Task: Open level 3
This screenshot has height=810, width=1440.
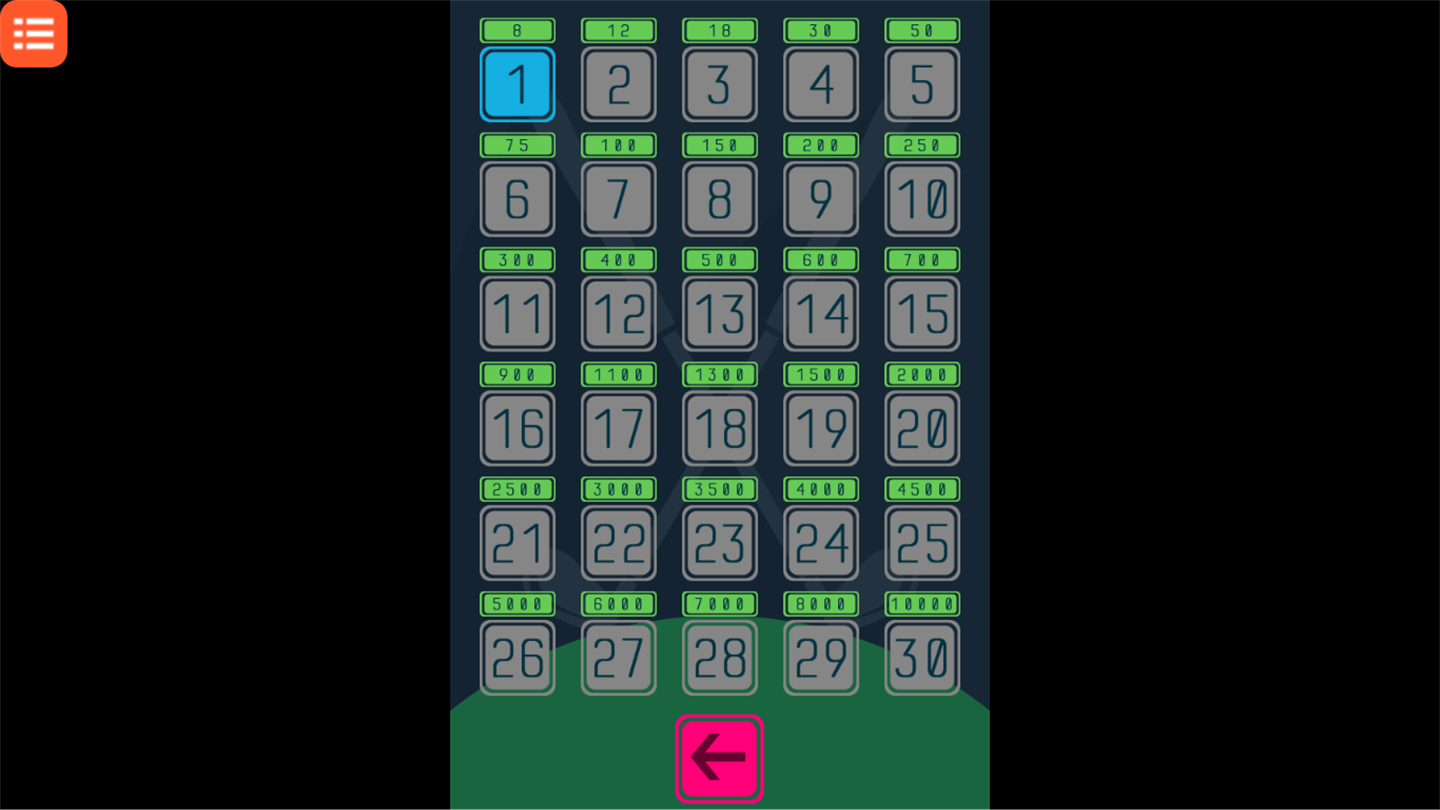Action: (720, 85)
